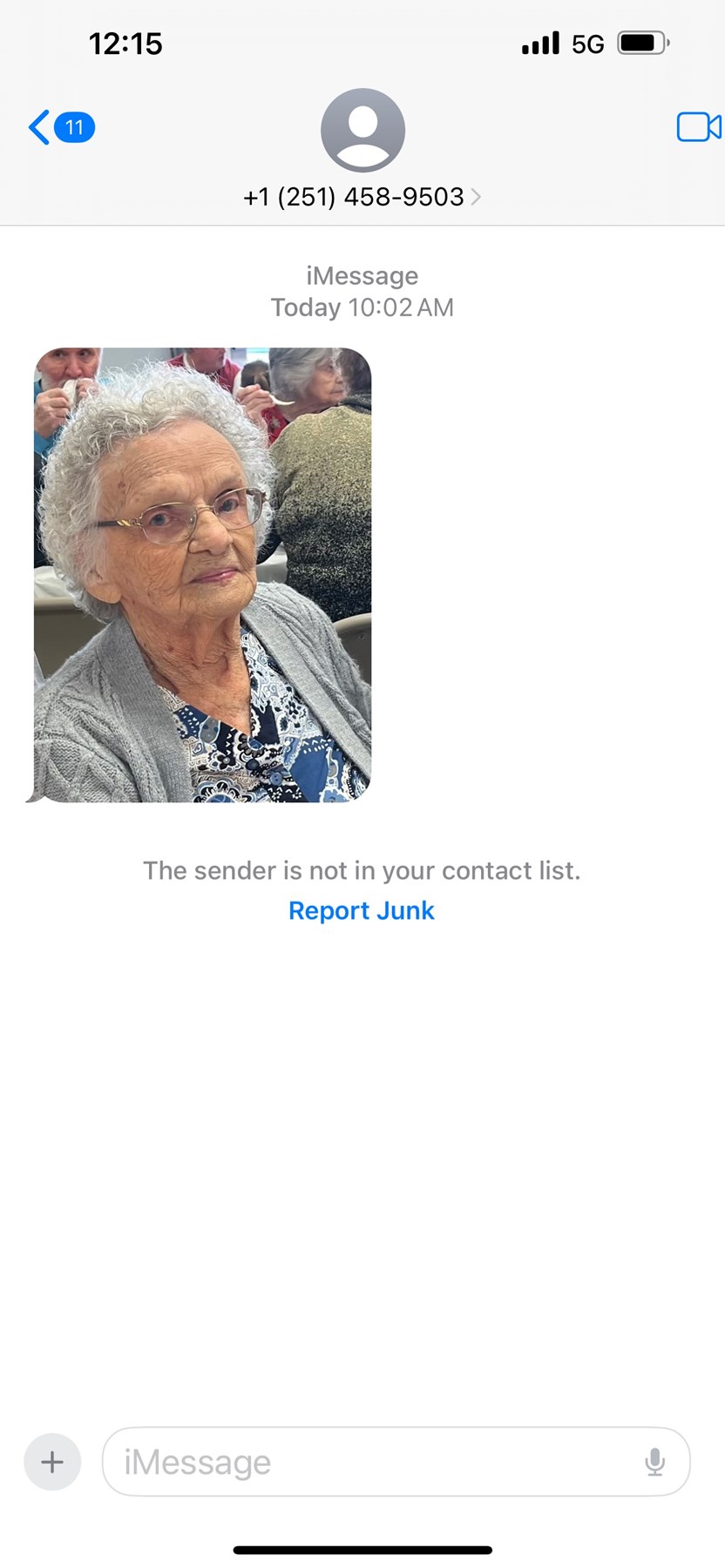Start a FaceTime video call
Image resolution: width=725 pixels, height=1568 pixels.
point(698,127)
